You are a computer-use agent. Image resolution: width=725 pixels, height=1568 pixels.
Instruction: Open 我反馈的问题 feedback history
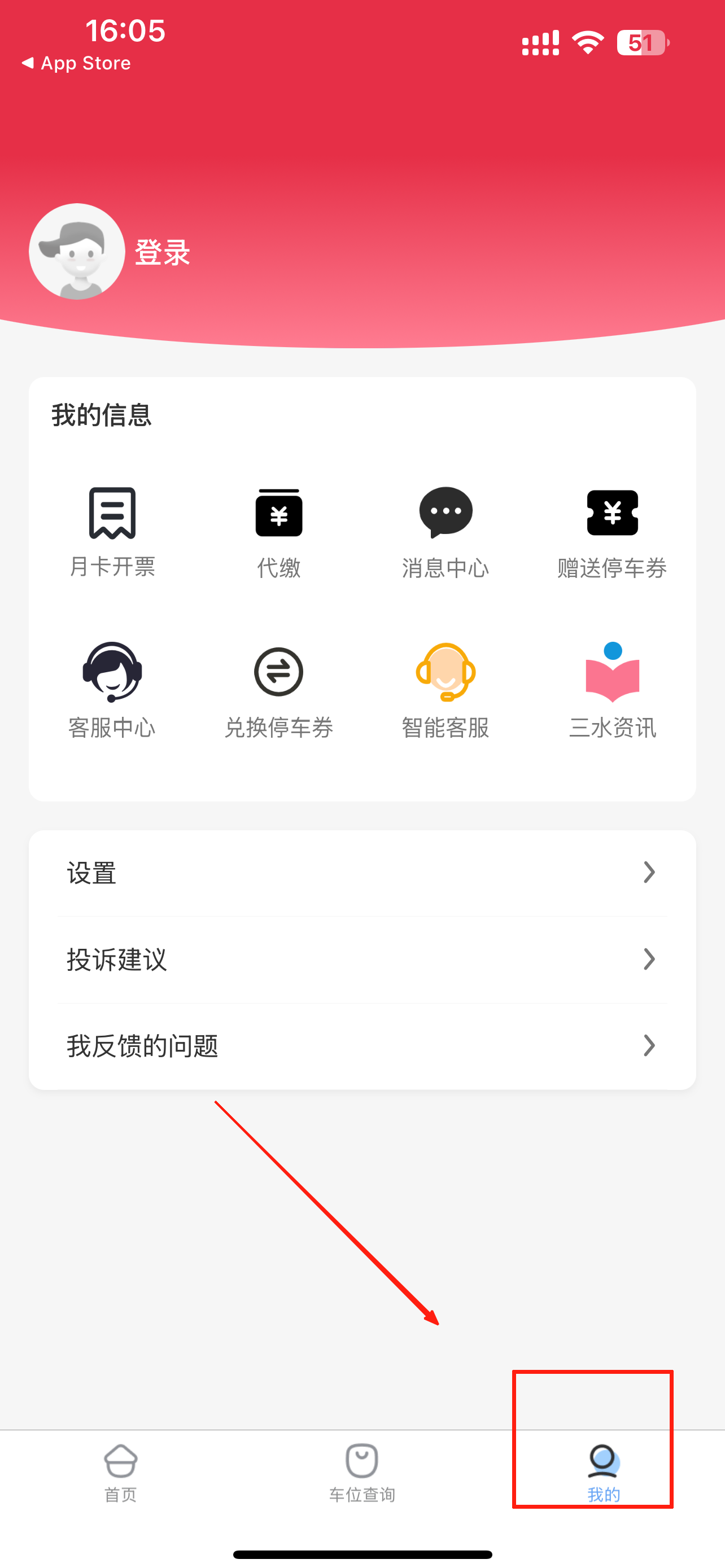[x=362, y=1046]
